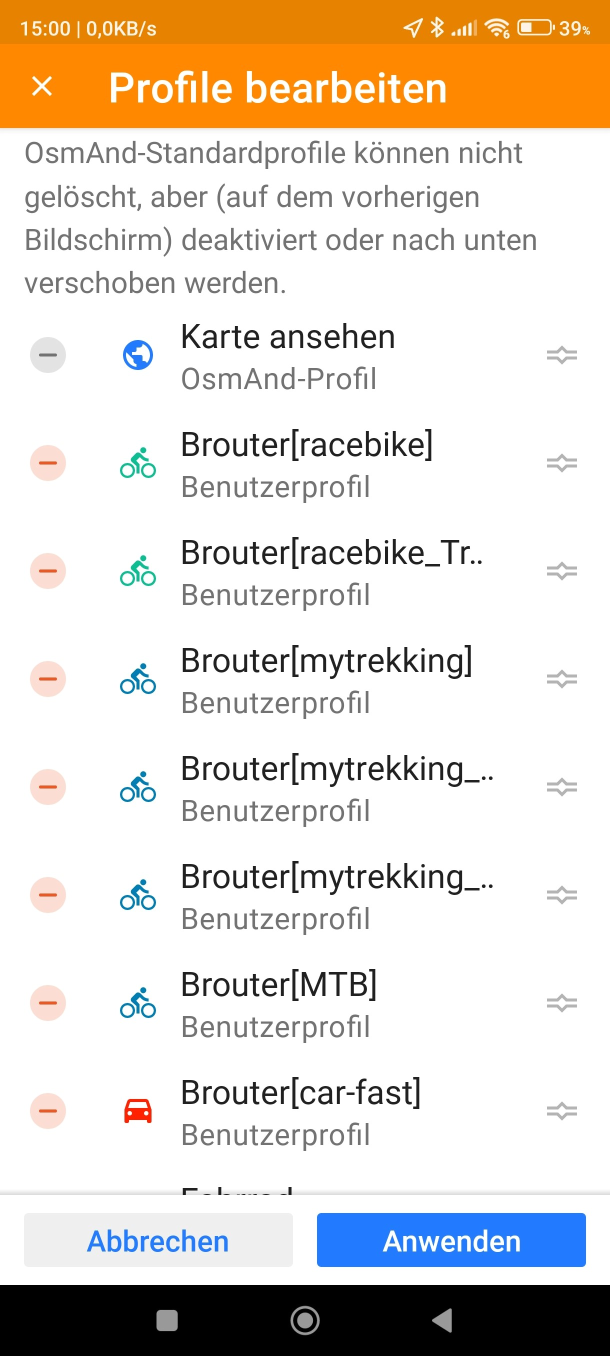The width and height of the screenshot is (610, 1356).
Task: Delete the Brouter[car-fast] profile
Action: click(x=48, y=1111)
